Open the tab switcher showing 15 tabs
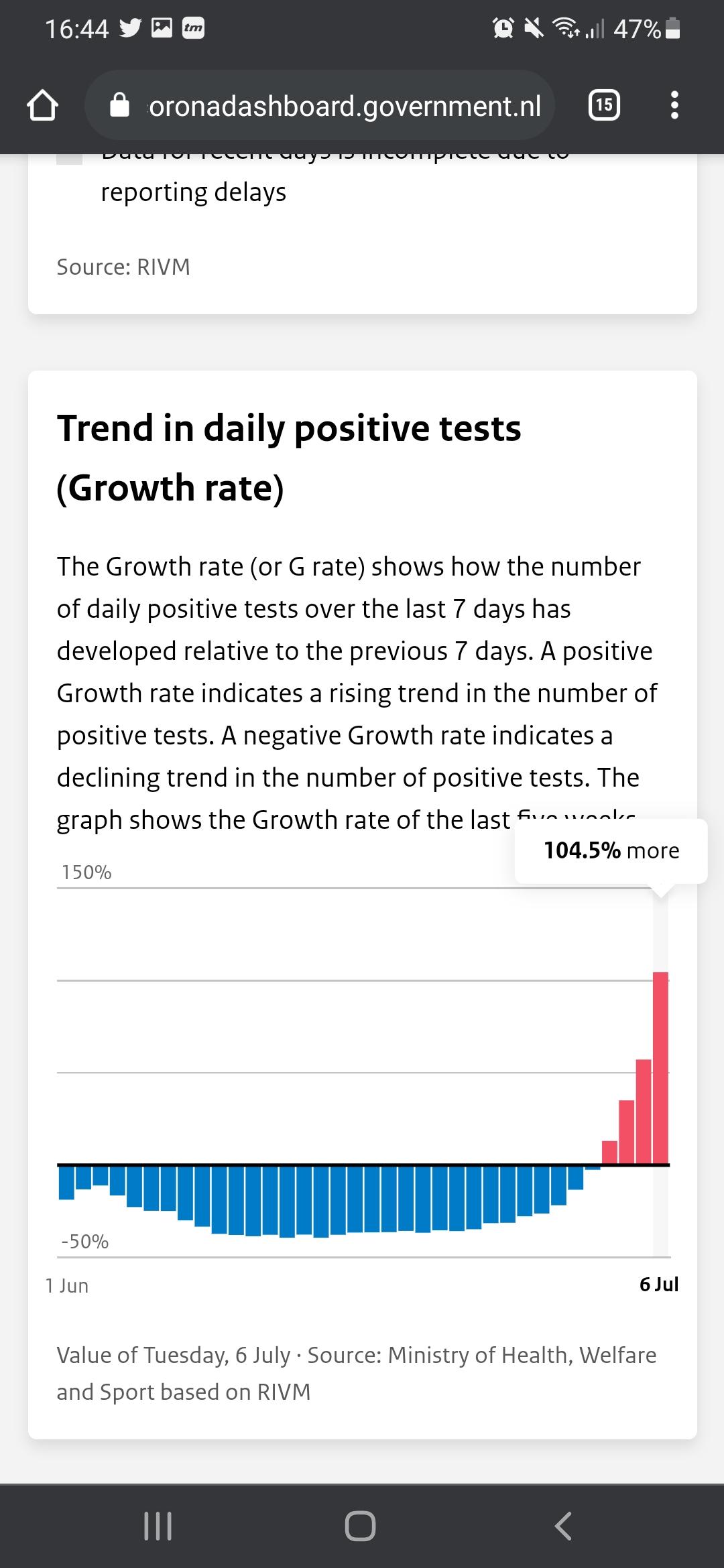Image resolution: width=724 pixels, height=1568 pixels. coord(604,105)
